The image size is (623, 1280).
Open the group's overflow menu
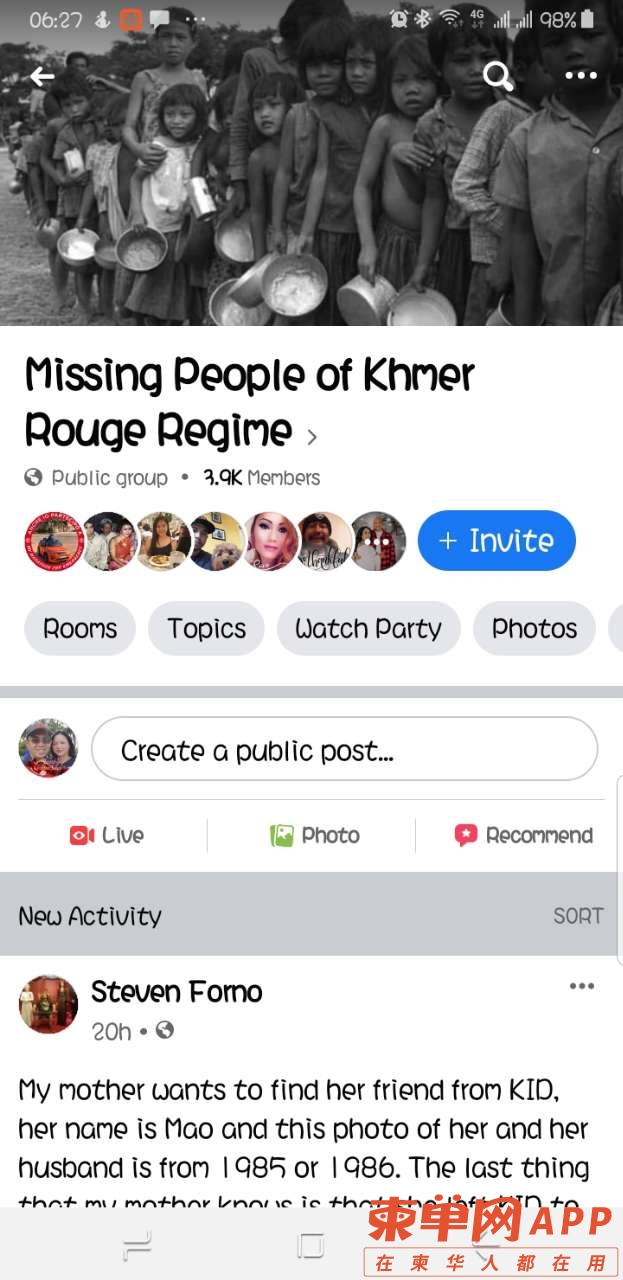581,76
